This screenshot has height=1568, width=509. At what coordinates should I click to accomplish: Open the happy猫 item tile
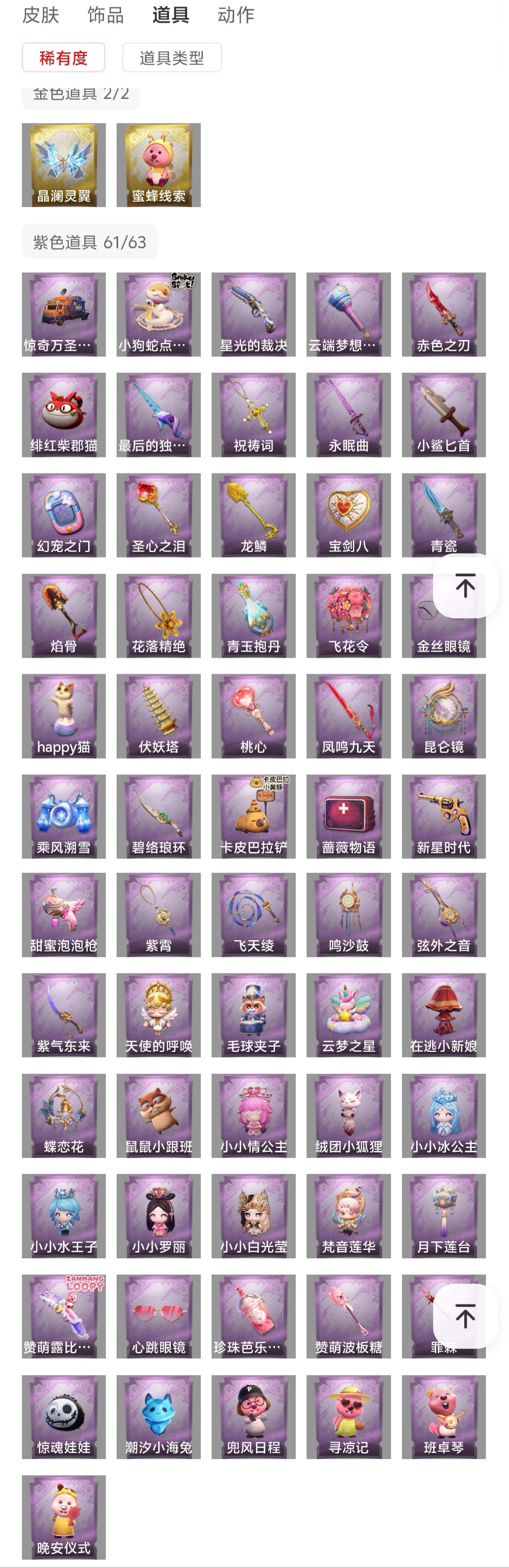click(x=63, y=716)
